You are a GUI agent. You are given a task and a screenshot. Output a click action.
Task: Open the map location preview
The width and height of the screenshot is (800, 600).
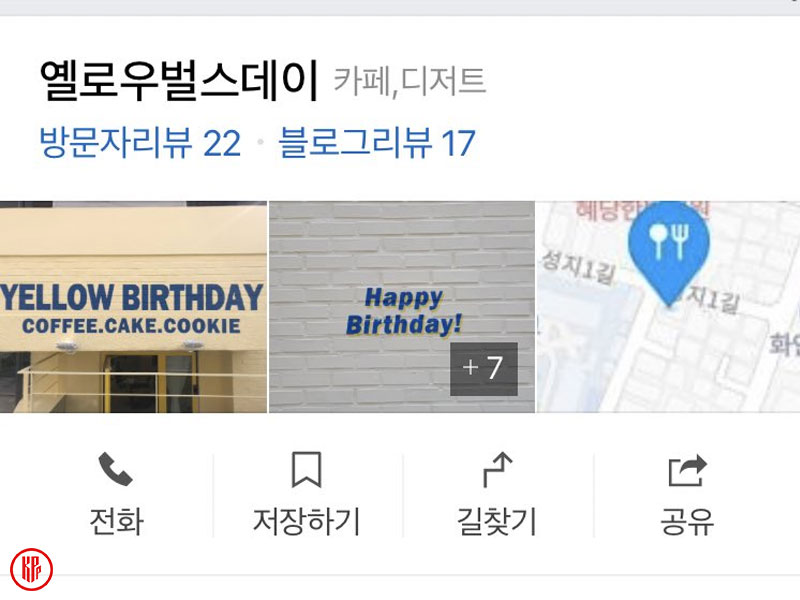[x=668, y=306]
